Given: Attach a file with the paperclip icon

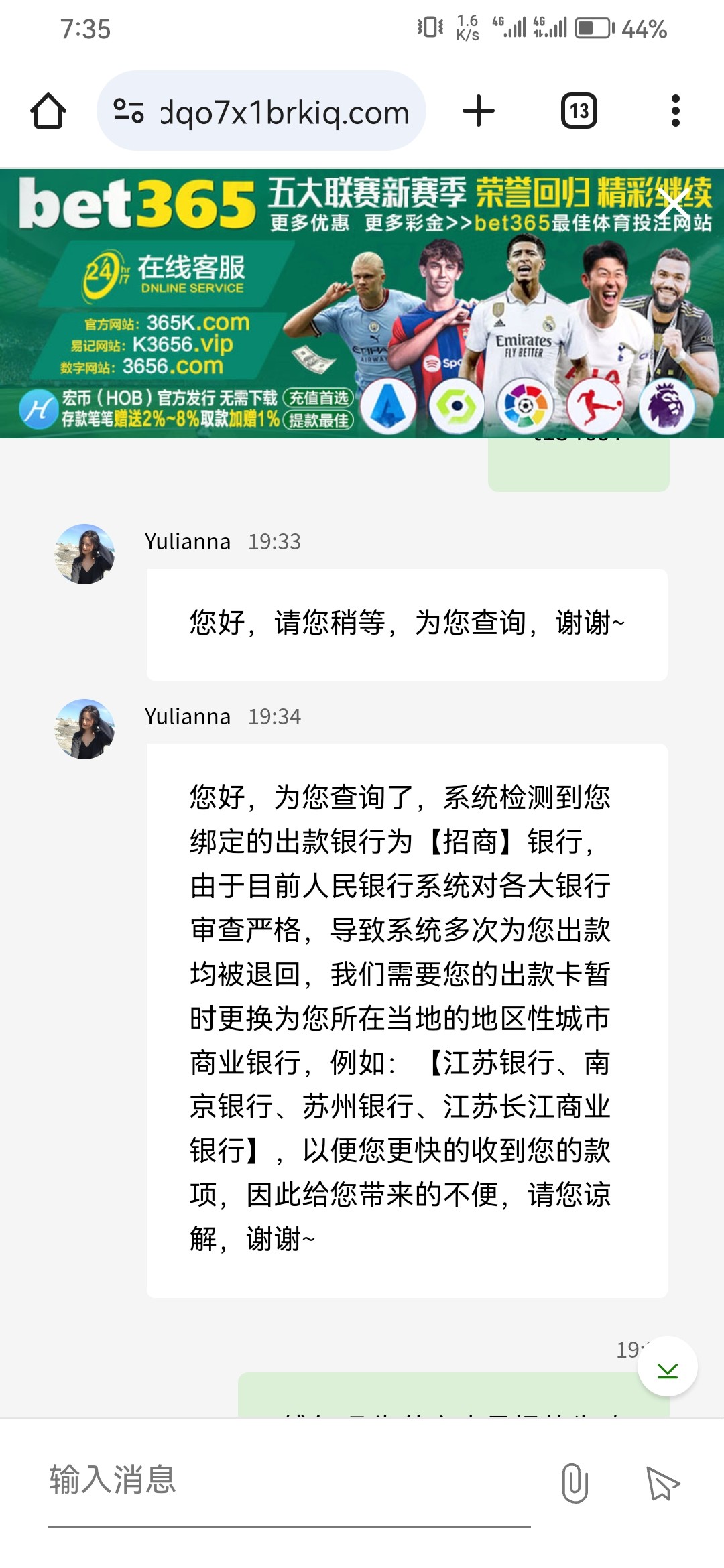Looking at the screenshot, I should pos(575,1483).
